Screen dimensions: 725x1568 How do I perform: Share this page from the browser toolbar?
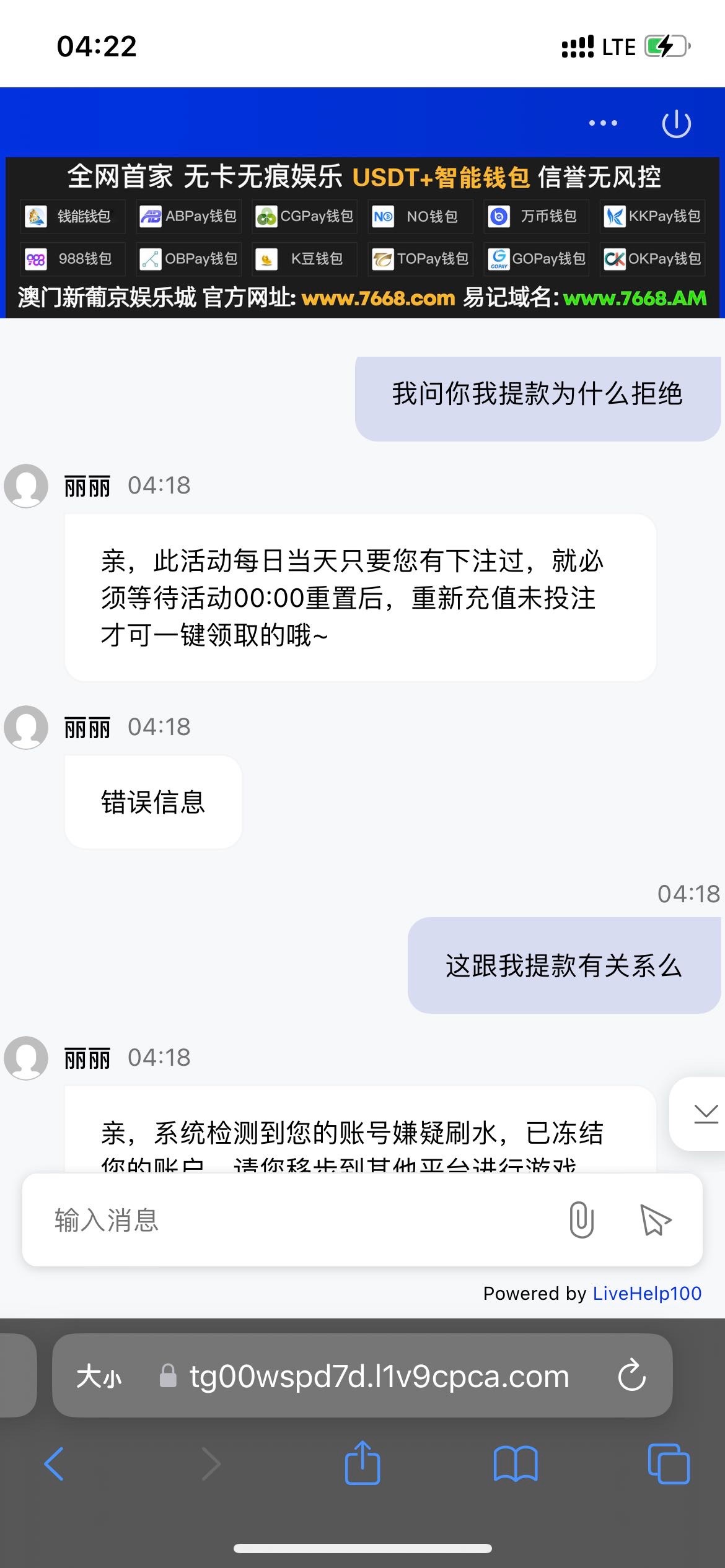(x=362, y=1463)
